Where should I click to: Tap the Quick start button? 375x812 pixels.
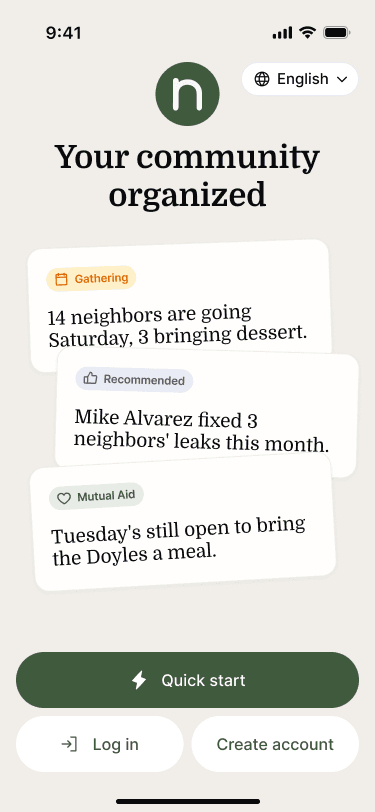pyautogui.click(x=188, y=680)
